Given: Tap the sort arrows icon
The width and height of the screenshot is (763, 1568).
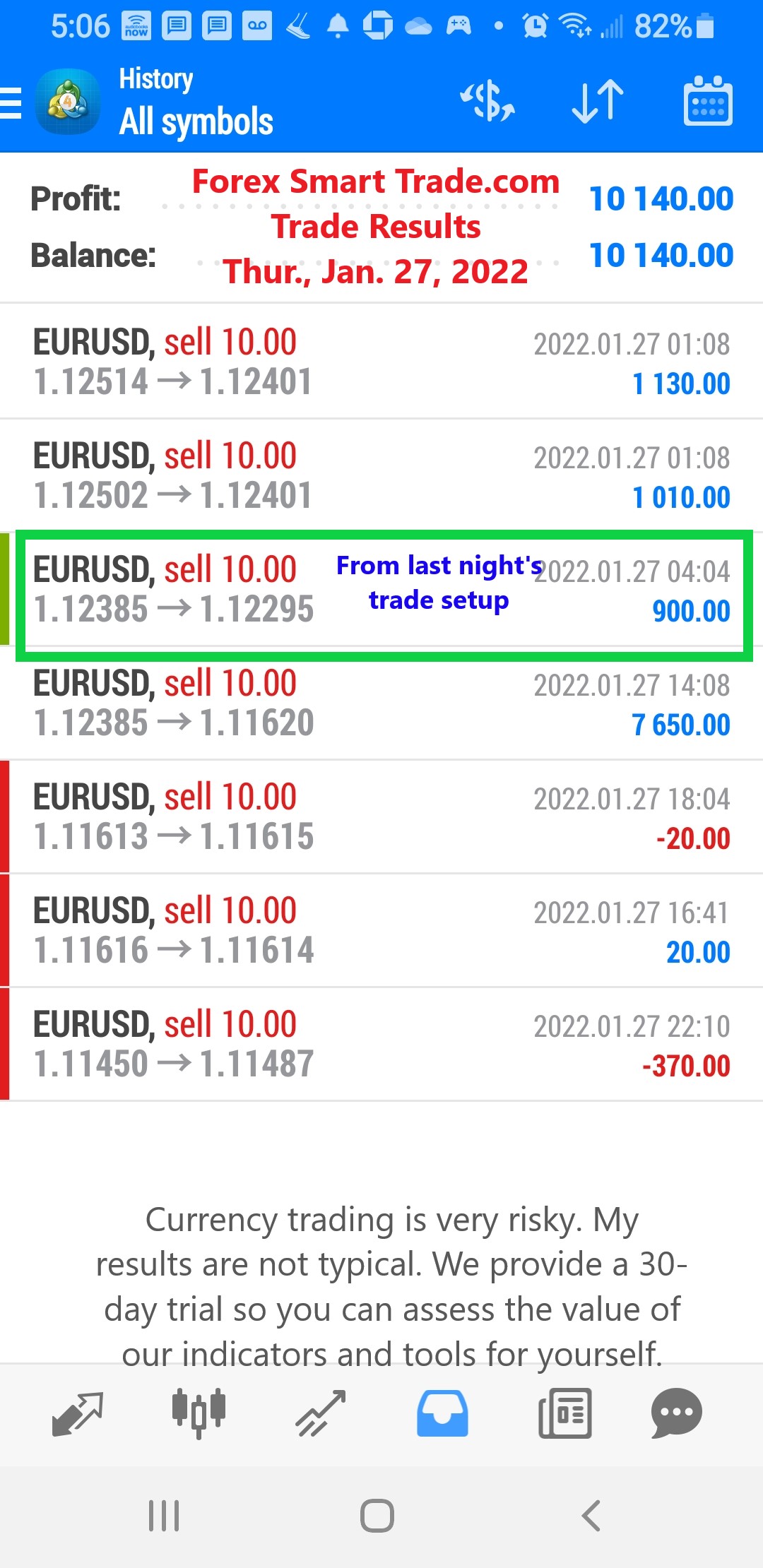Looking at the screenshot, I should (598, 102).
